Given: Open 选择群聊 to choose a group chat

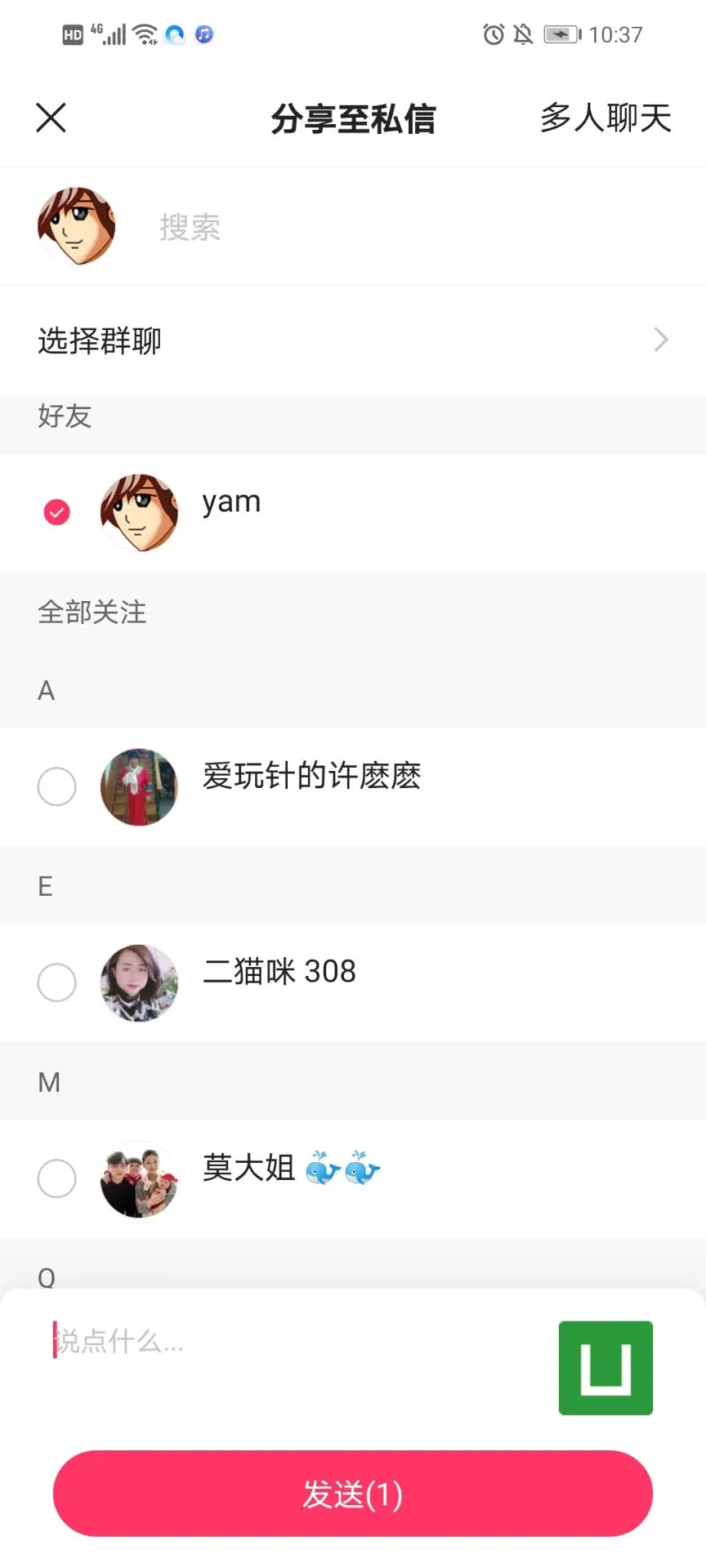Looking at the screenshot, I should (x=353, y=340).
